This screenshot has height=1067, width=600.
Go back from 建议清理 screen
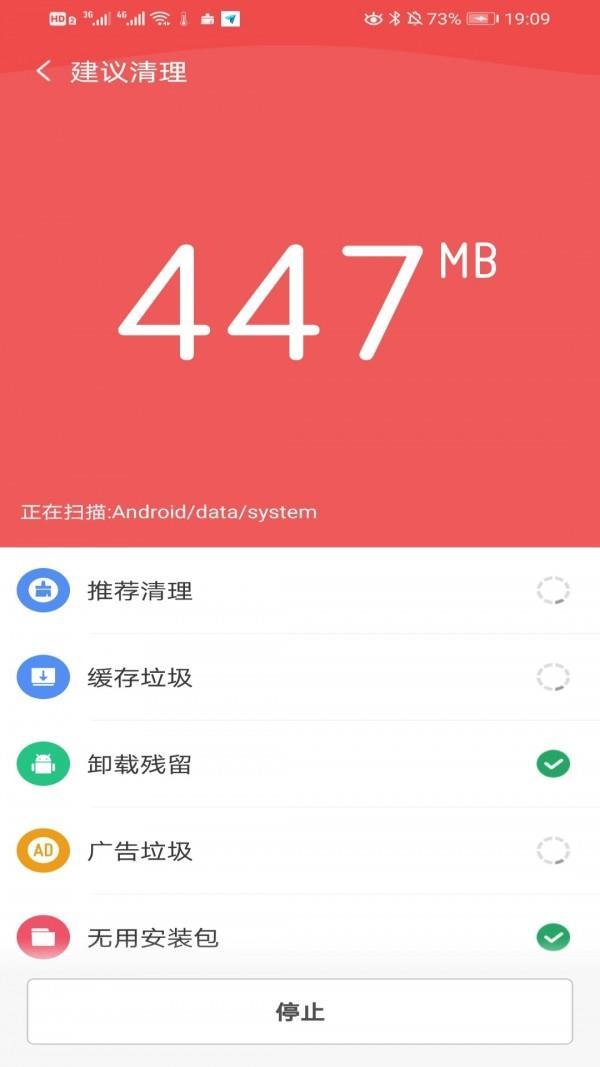[43, 72]
